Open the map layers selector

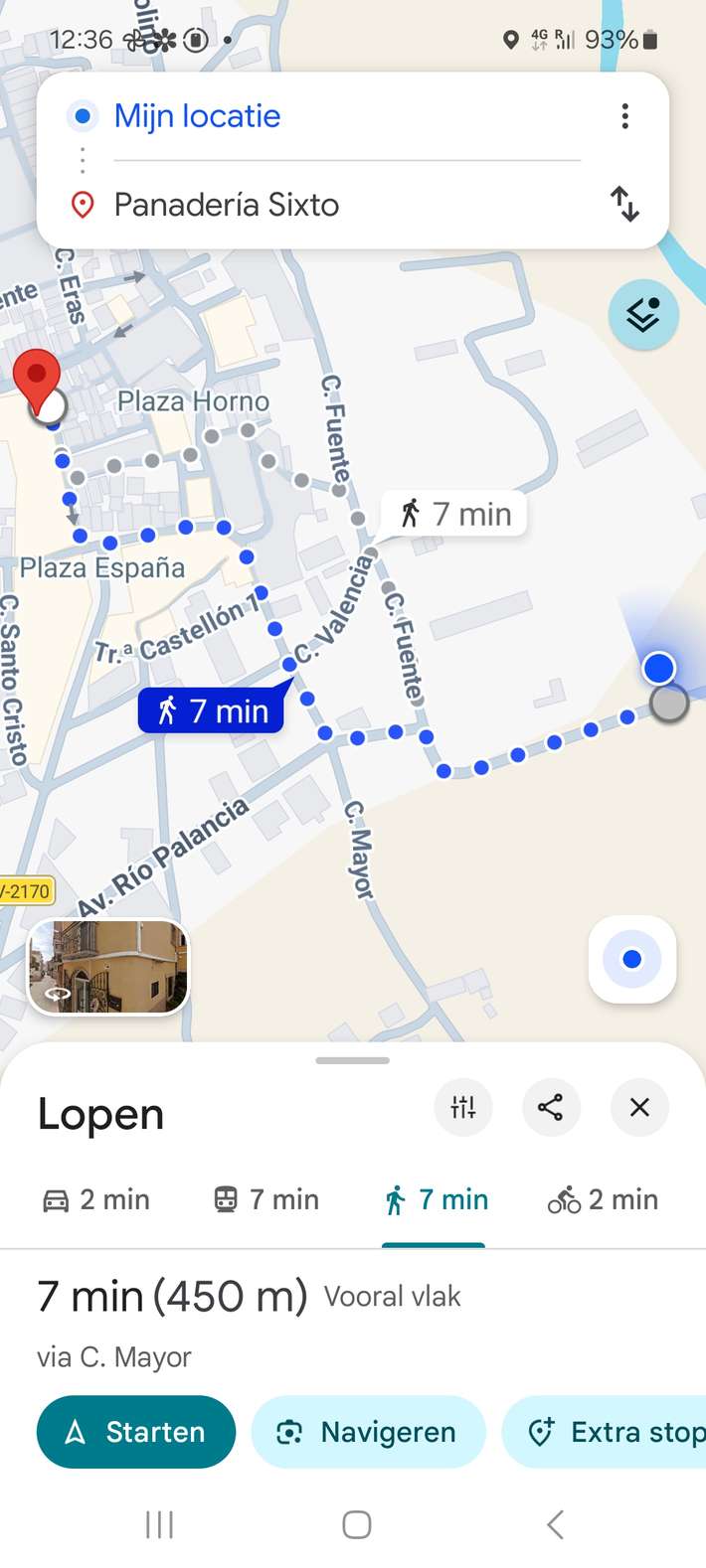click(643, 315)
